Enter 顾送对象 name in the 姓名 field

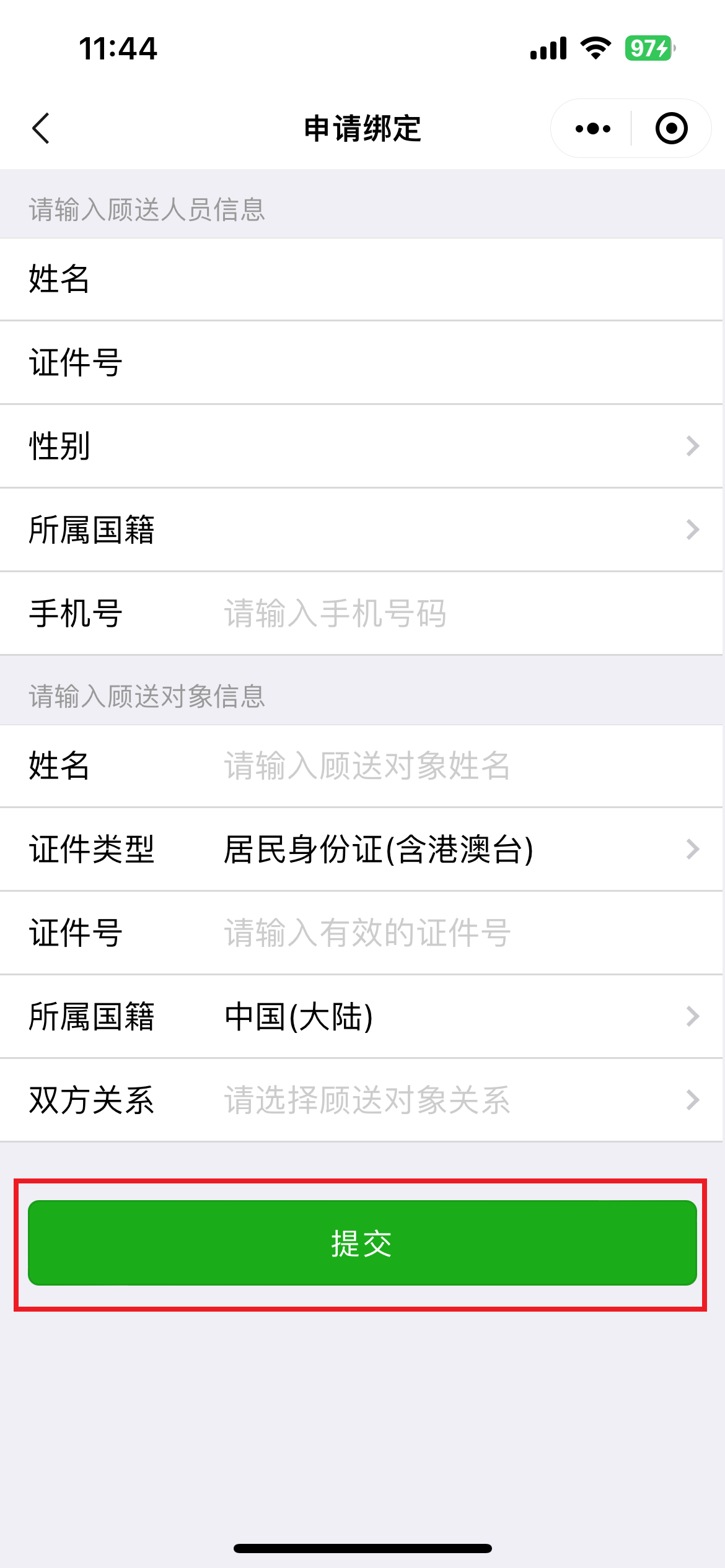pyautogui.click(x=434, y=766)
